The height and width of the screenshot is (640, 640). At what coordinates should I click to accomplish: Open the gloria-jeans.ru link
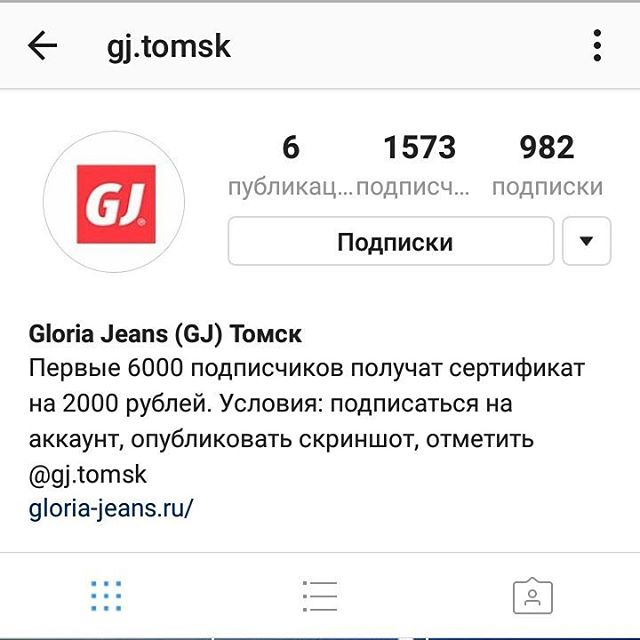coord(112,507)
